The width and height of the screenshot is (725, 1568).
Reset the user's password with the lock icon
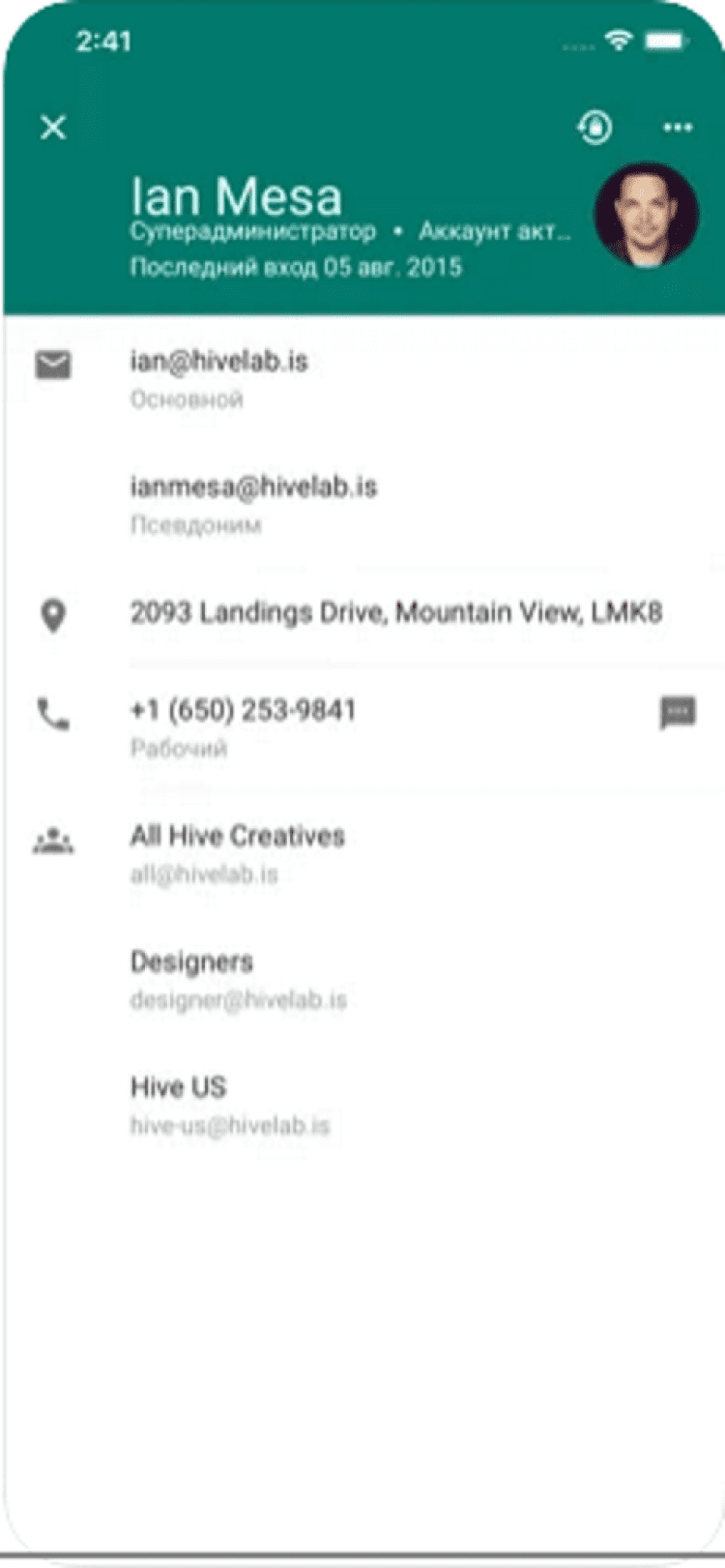(x=595, y=127)
